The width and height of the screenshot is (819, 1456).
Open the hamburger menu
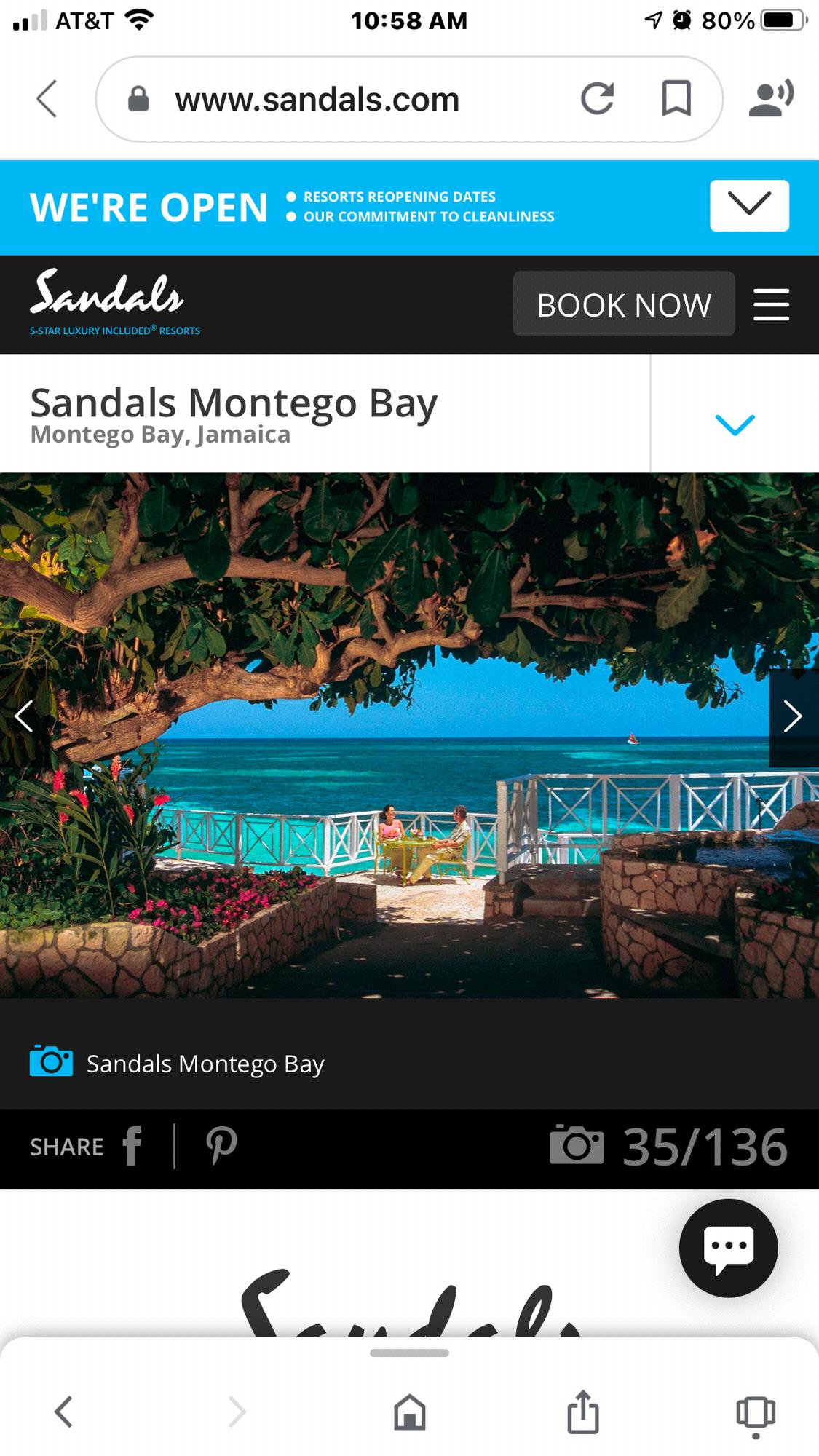click(x=771, y=304)
